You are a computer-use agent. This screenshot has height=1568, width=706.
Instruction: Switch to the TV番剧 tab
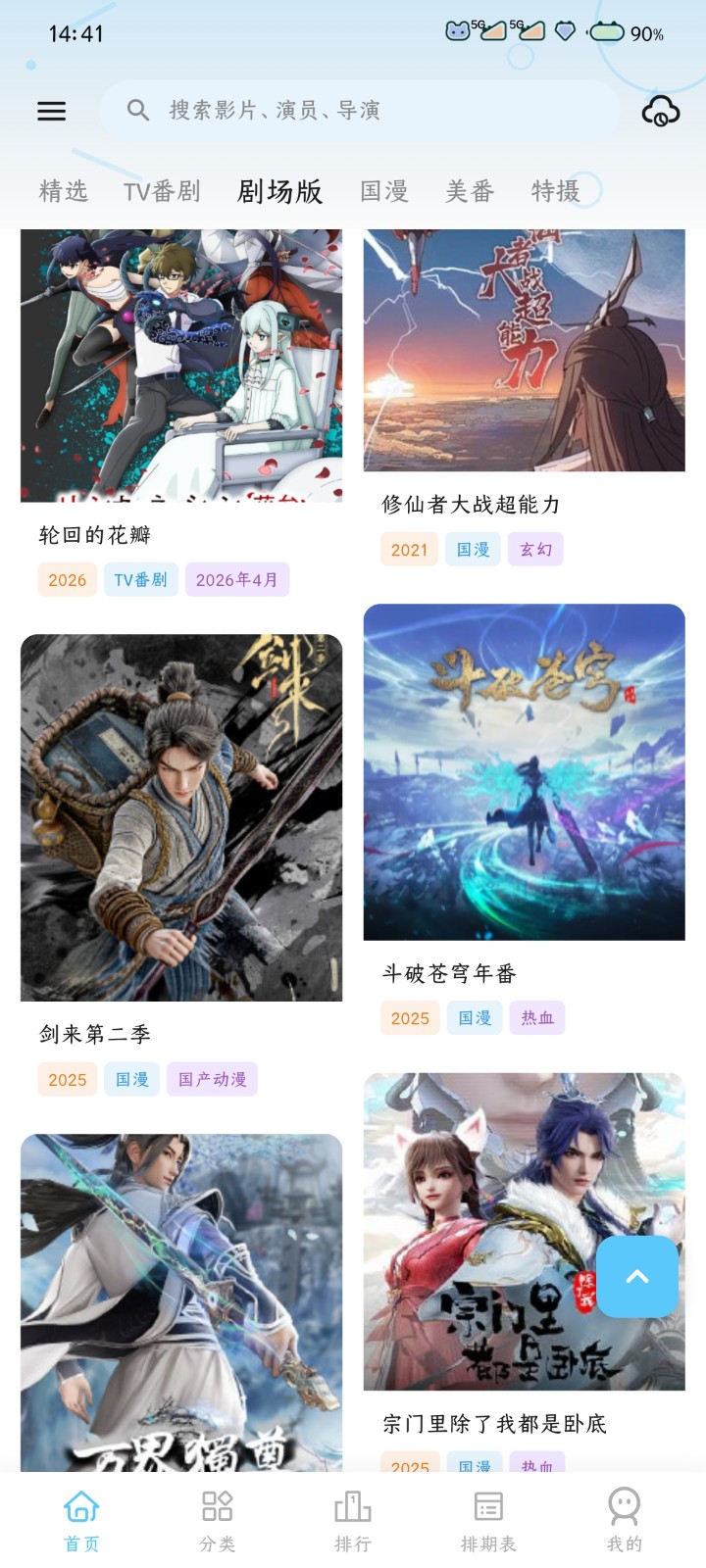pos(163,191)
